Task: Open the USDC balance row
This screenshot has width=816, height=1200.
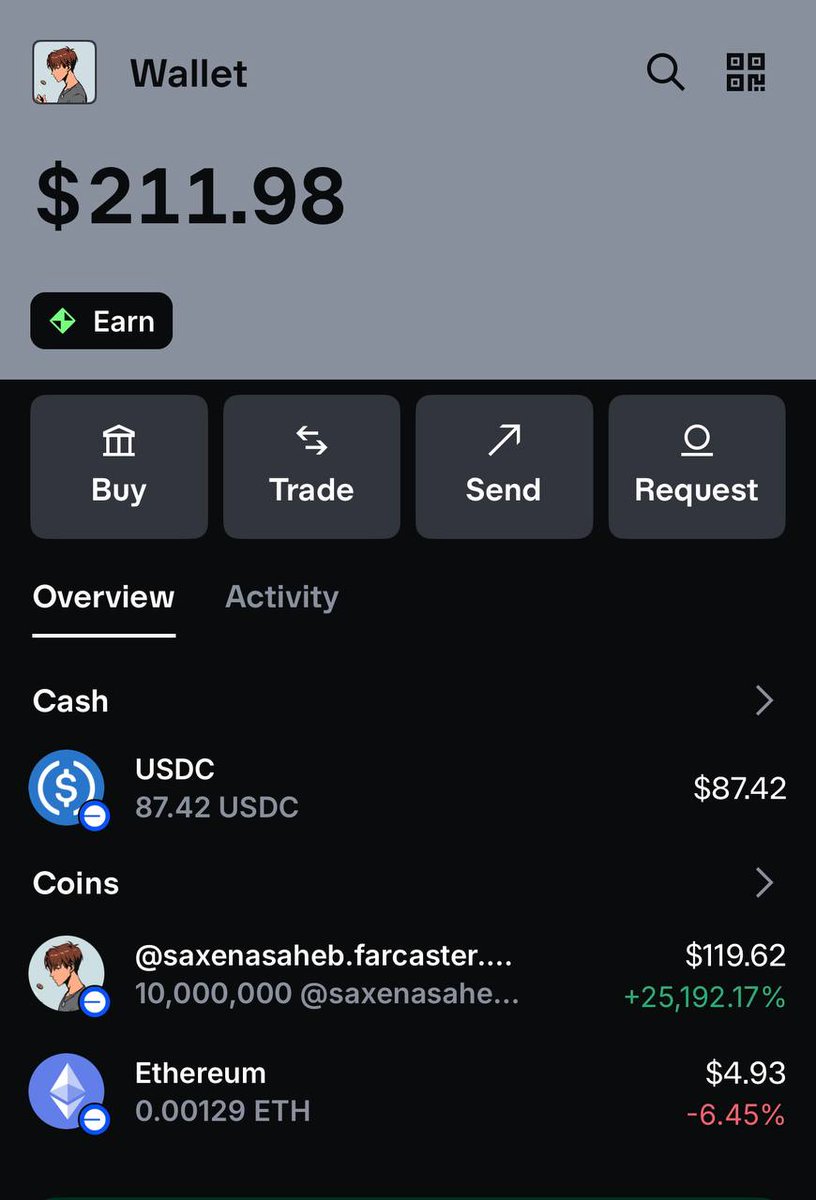Action: 408,788
